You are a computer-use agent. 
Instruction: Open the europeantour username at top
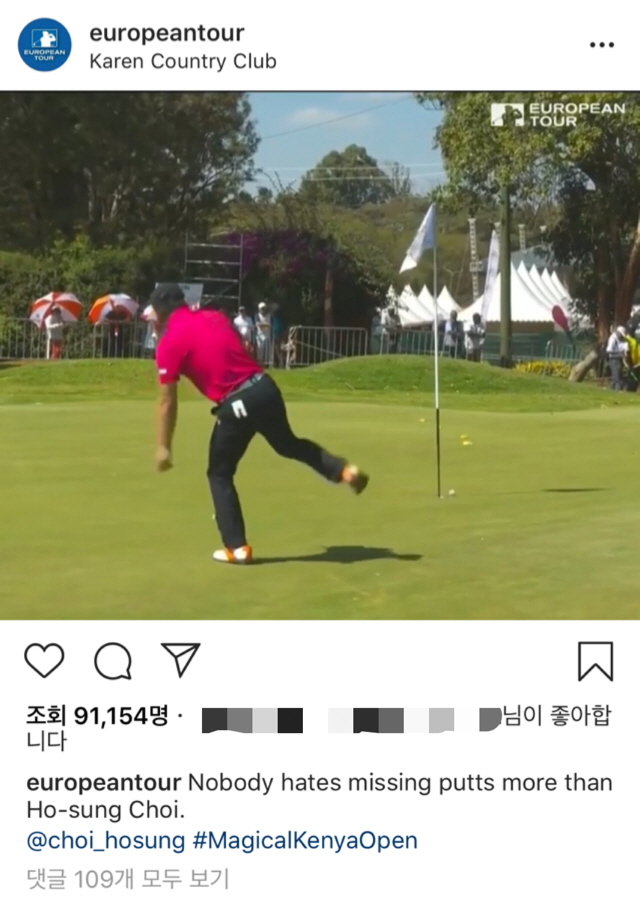[166, 32]
